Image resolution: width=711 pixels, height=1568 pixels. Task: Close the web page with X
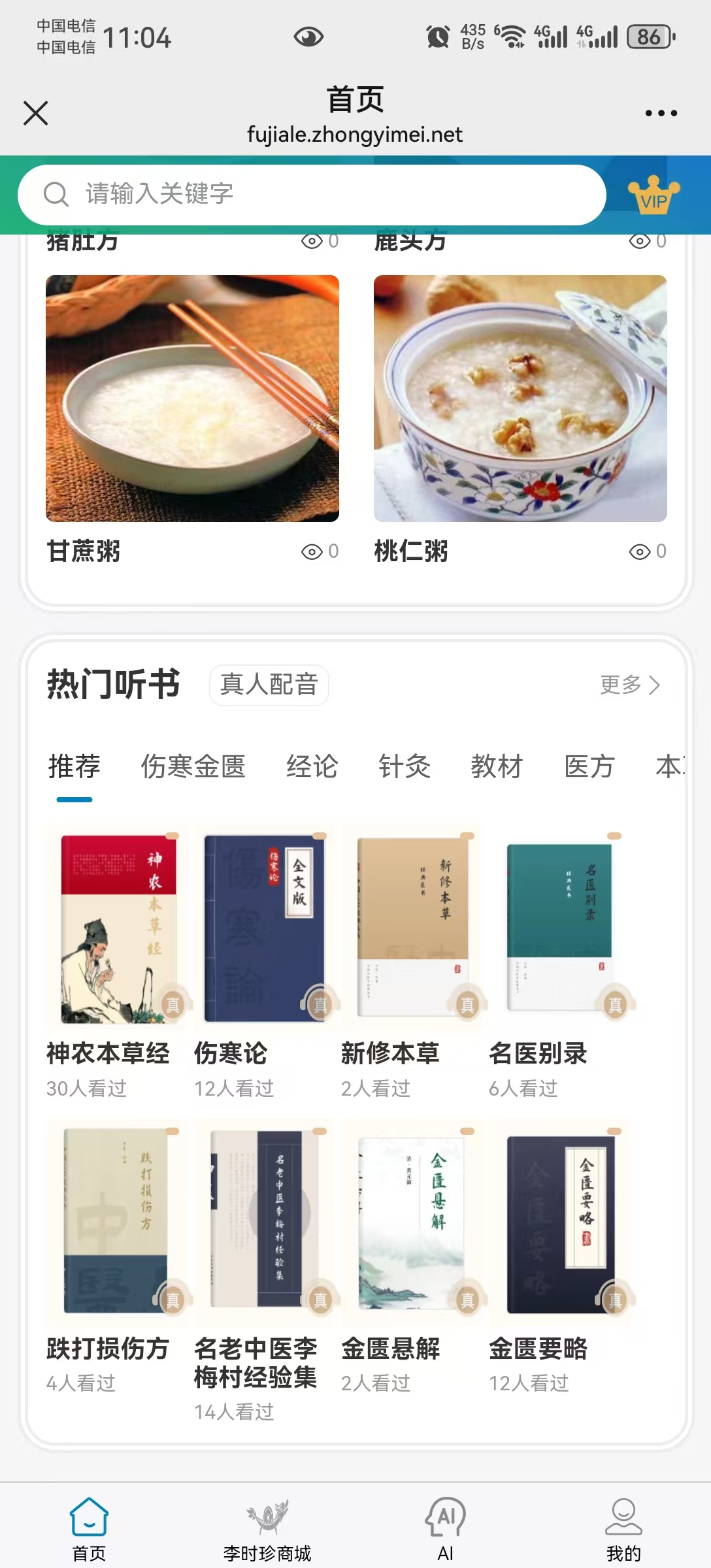point(36,113)
